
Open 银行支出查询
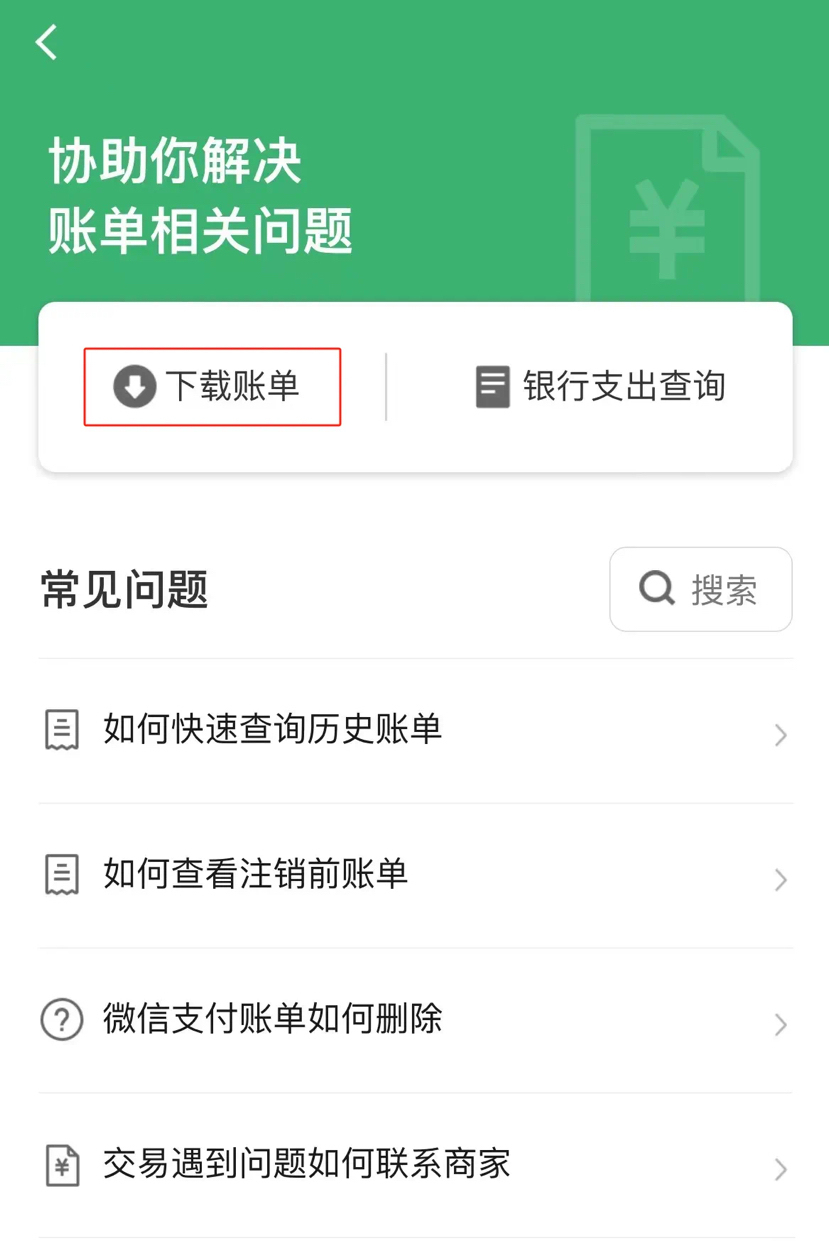[x=600, y=386]
